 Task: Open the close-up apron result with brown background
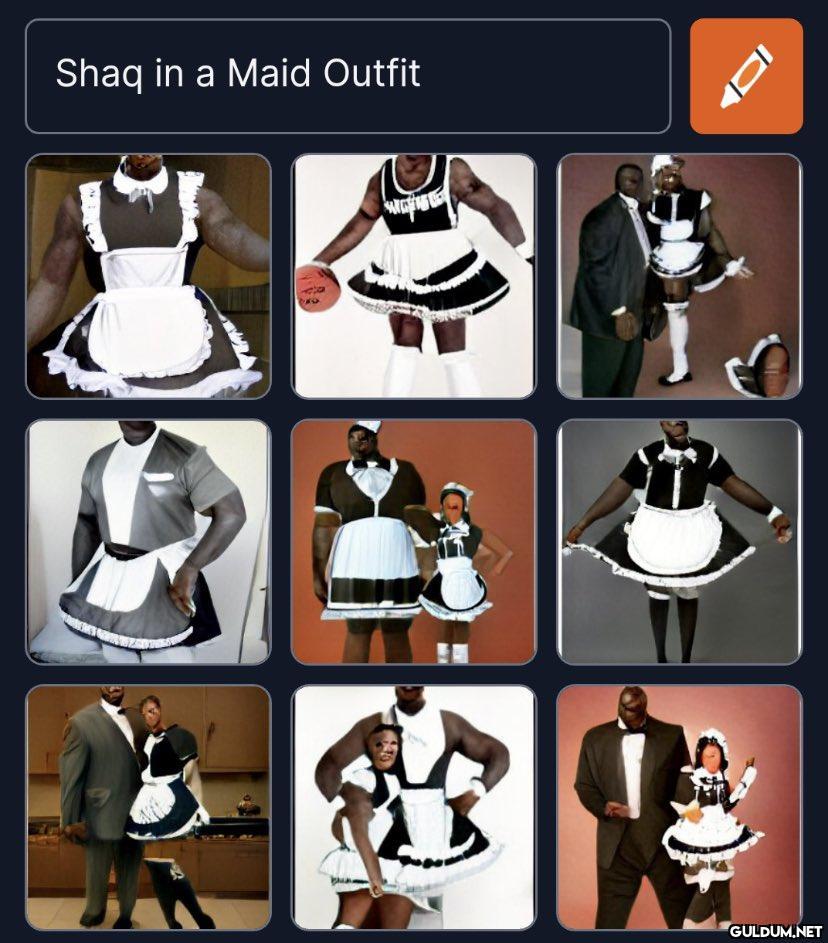click(148, 276)
